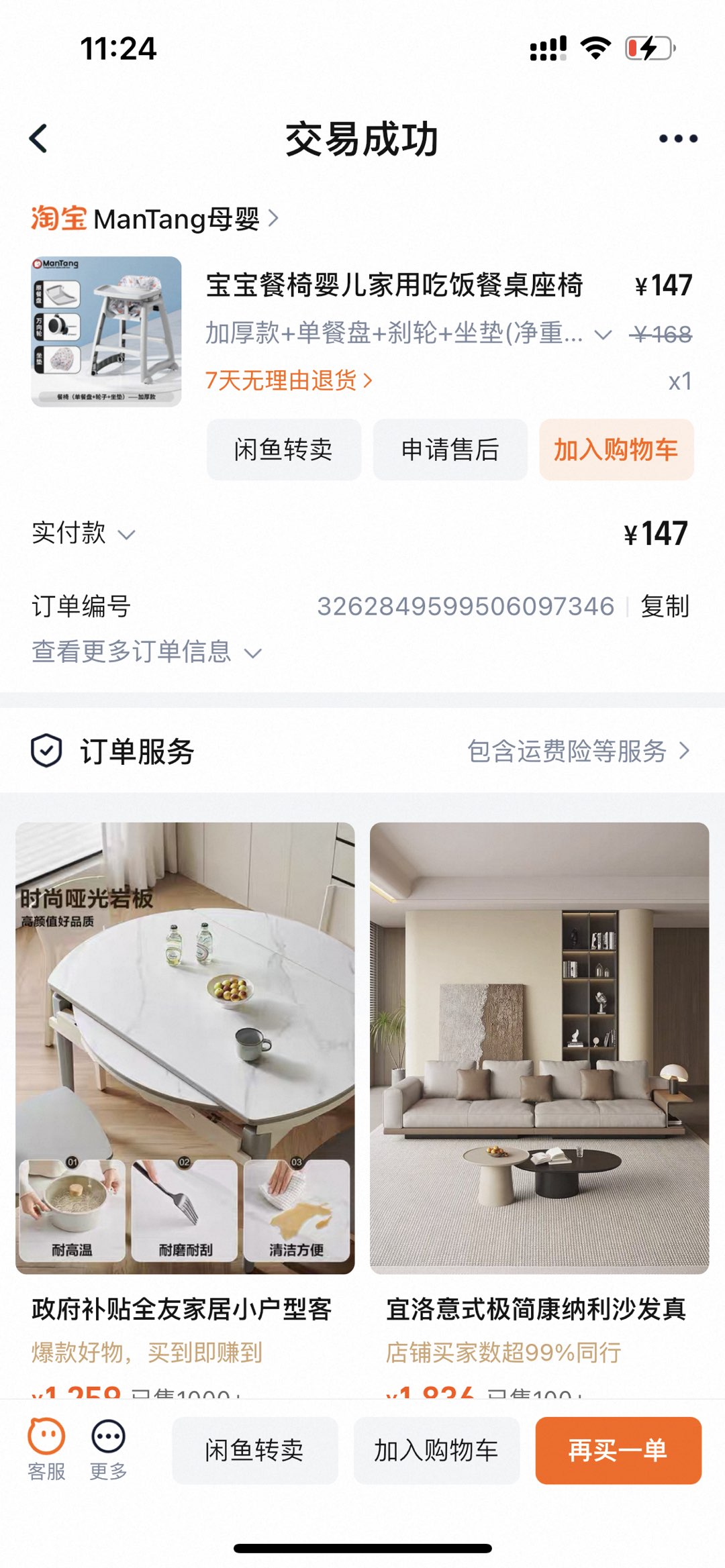Tap 加入购物车 in the bottom bar

[x=436, y=1450]
